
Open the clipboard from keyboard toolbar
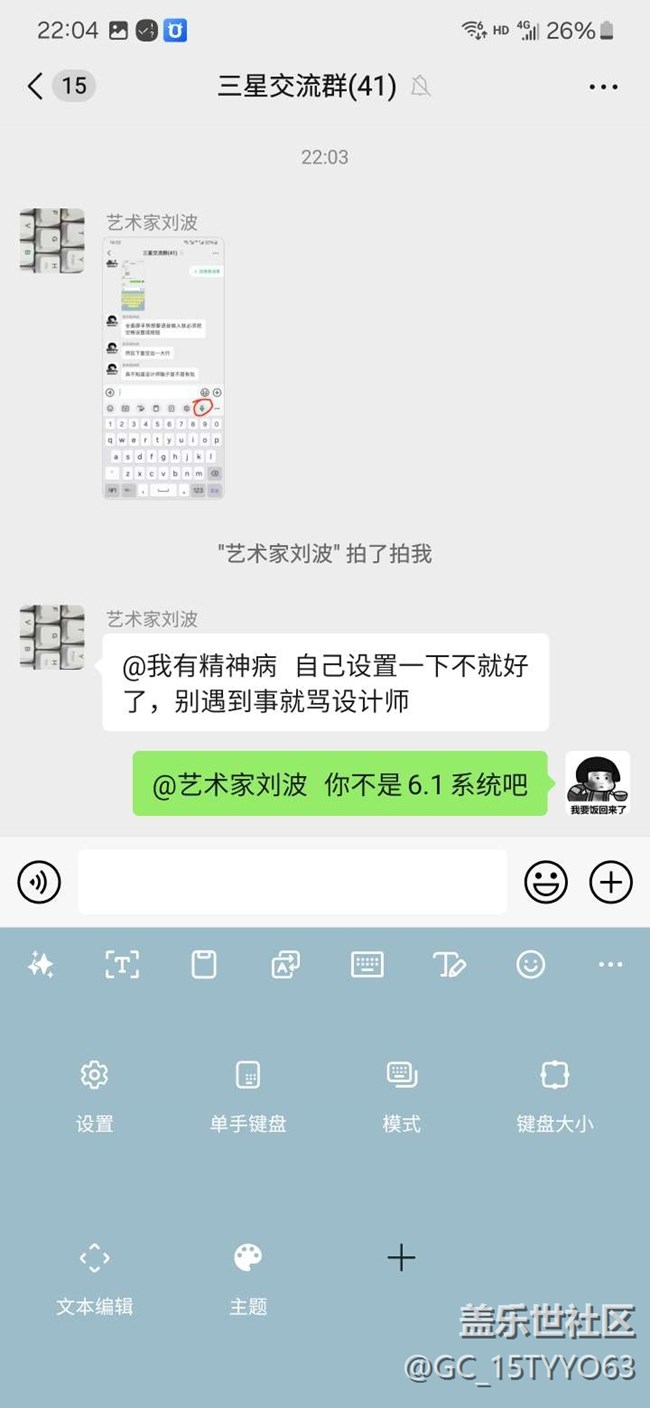tap(204, 964)
